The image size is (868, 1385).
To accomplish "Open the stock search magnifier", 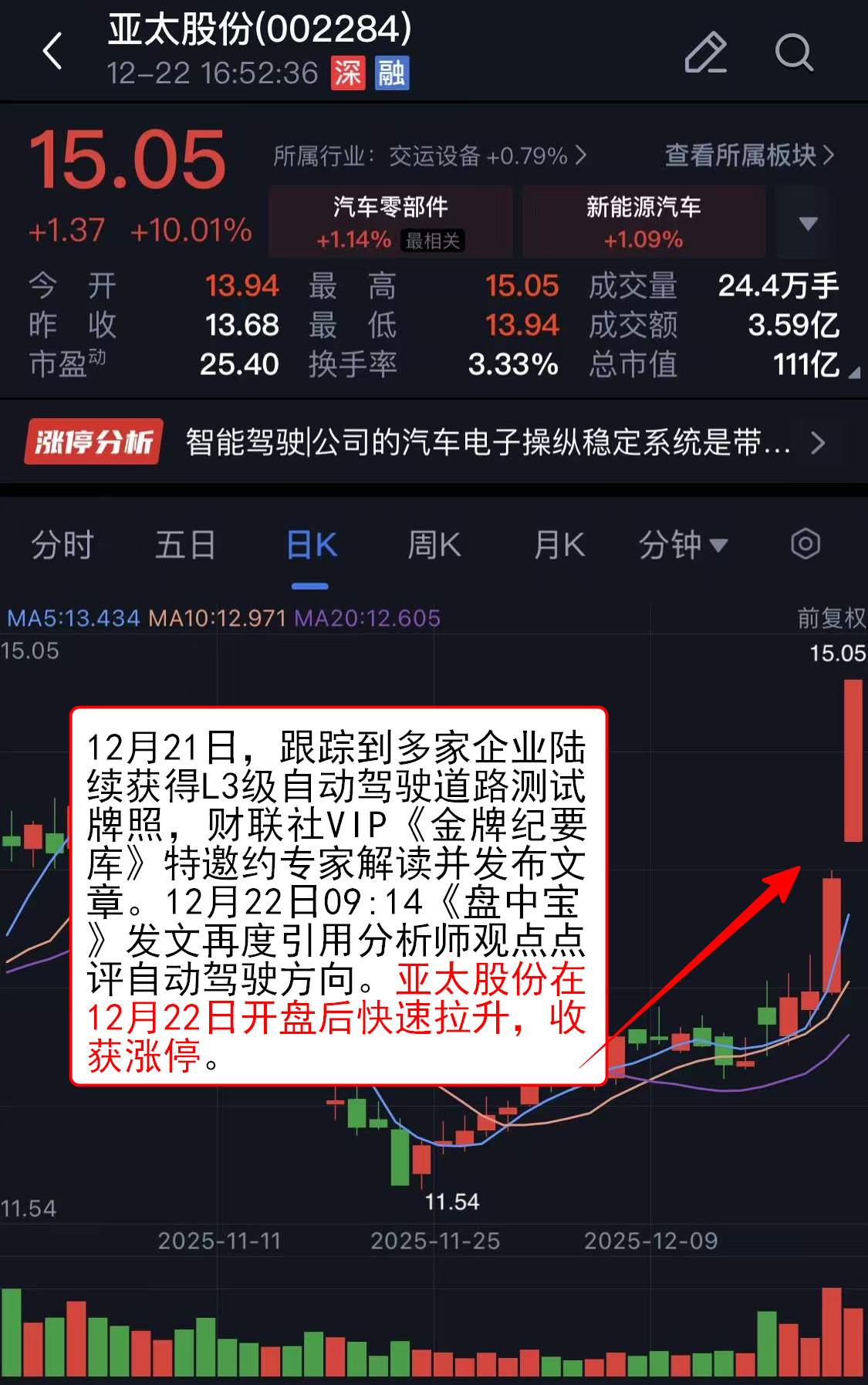I will (794, 52).
